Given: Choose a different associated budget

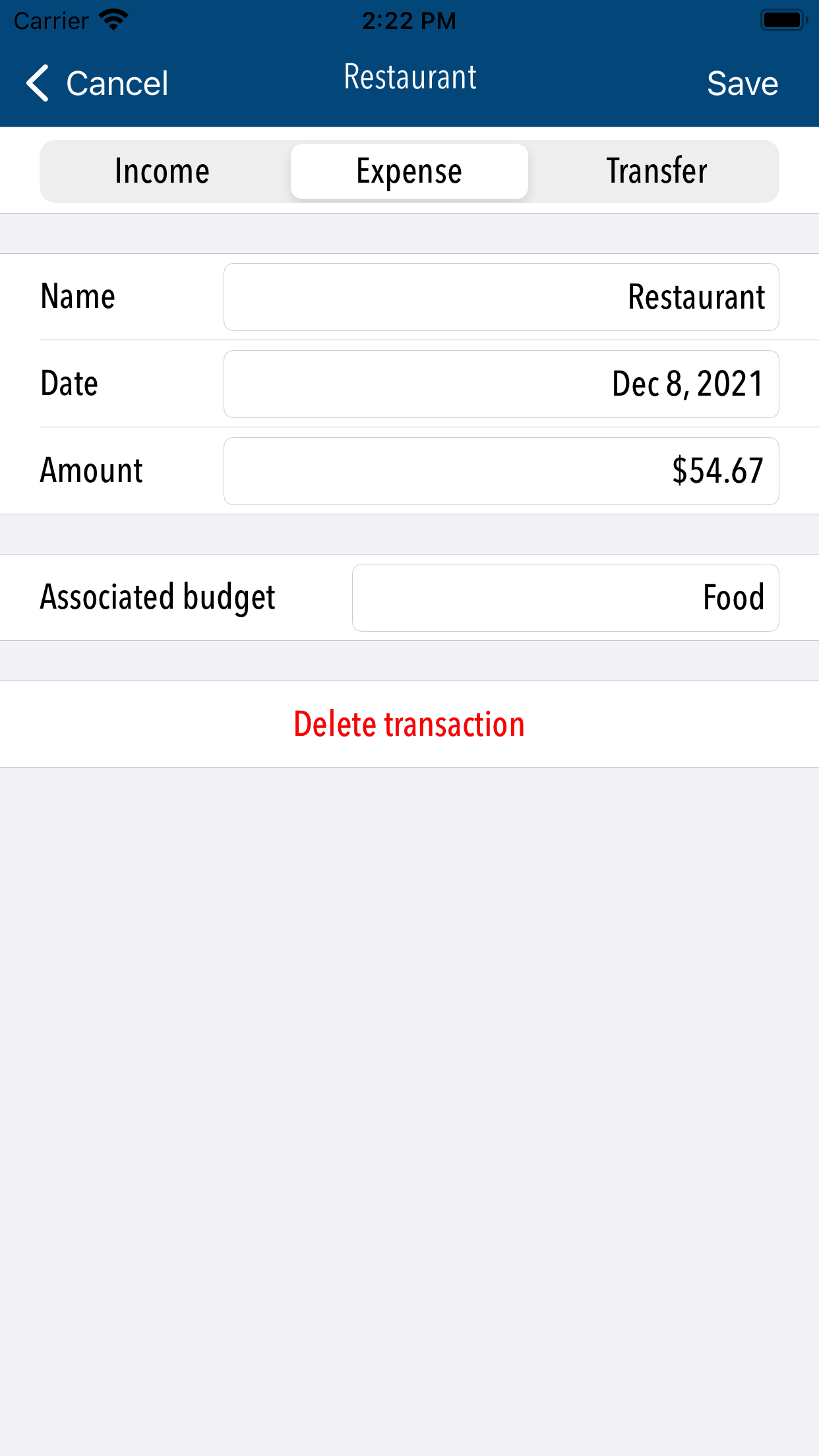Looking at the screenshot, I should tap(565, 597).
